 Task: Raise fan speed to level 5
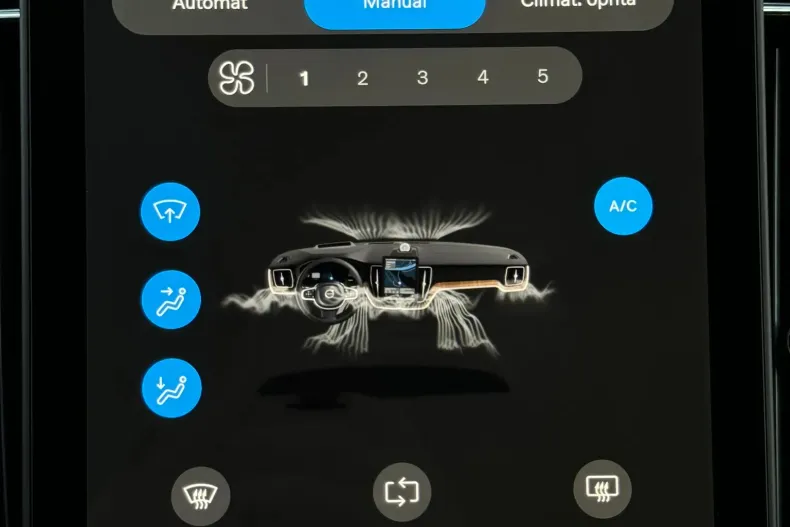pos(542,77)
